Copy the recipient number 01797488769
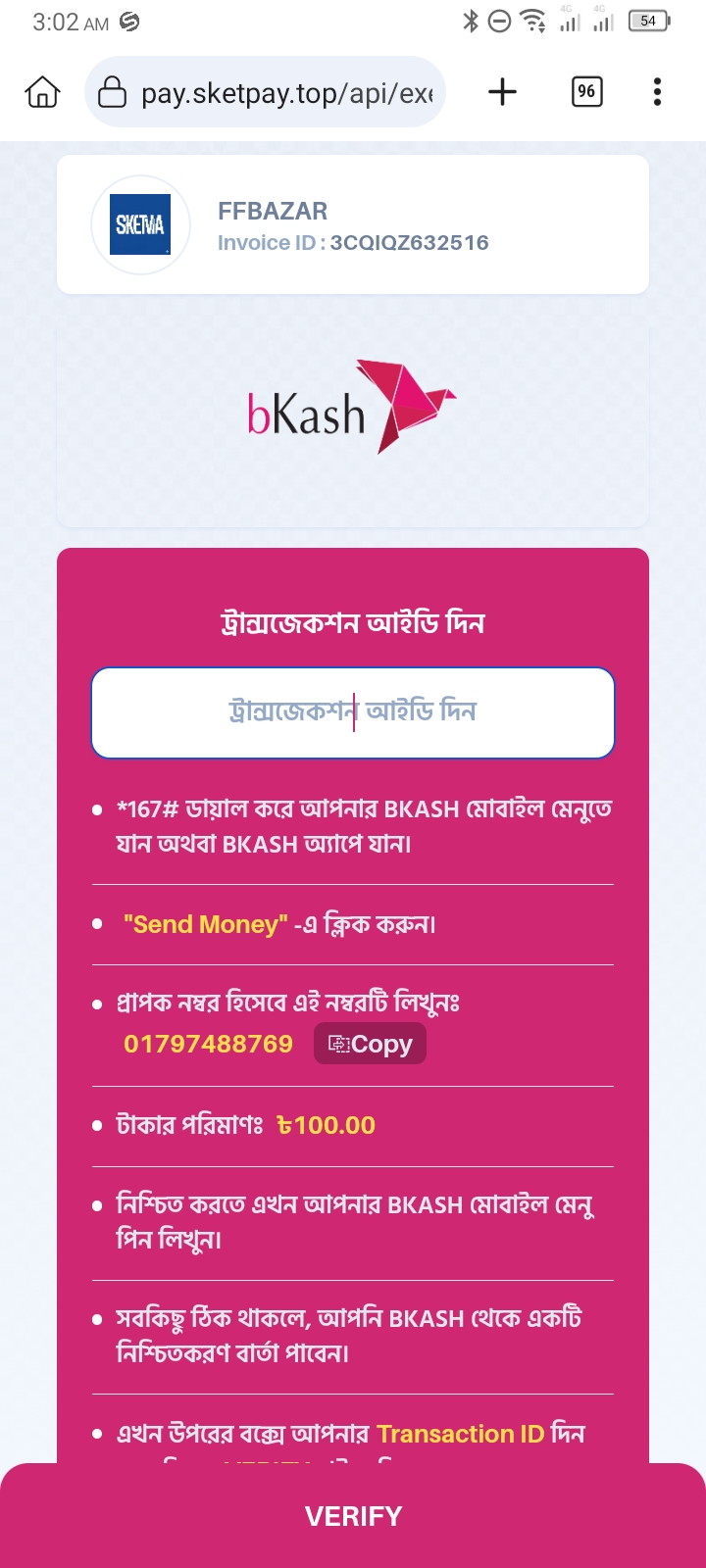This screenshot has width=706, height=1568. [370, 1044]
